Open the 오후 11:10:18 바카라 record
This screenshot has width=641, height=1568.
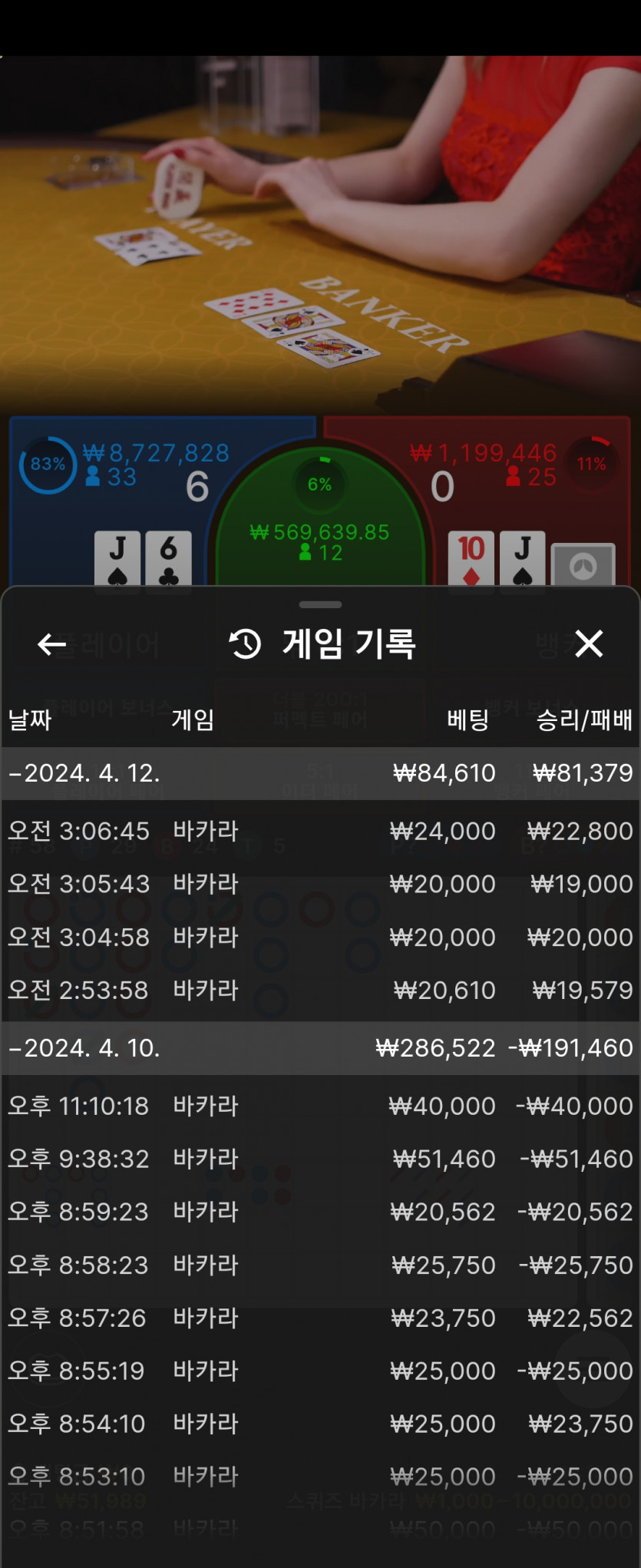[x=320, y=1106]
